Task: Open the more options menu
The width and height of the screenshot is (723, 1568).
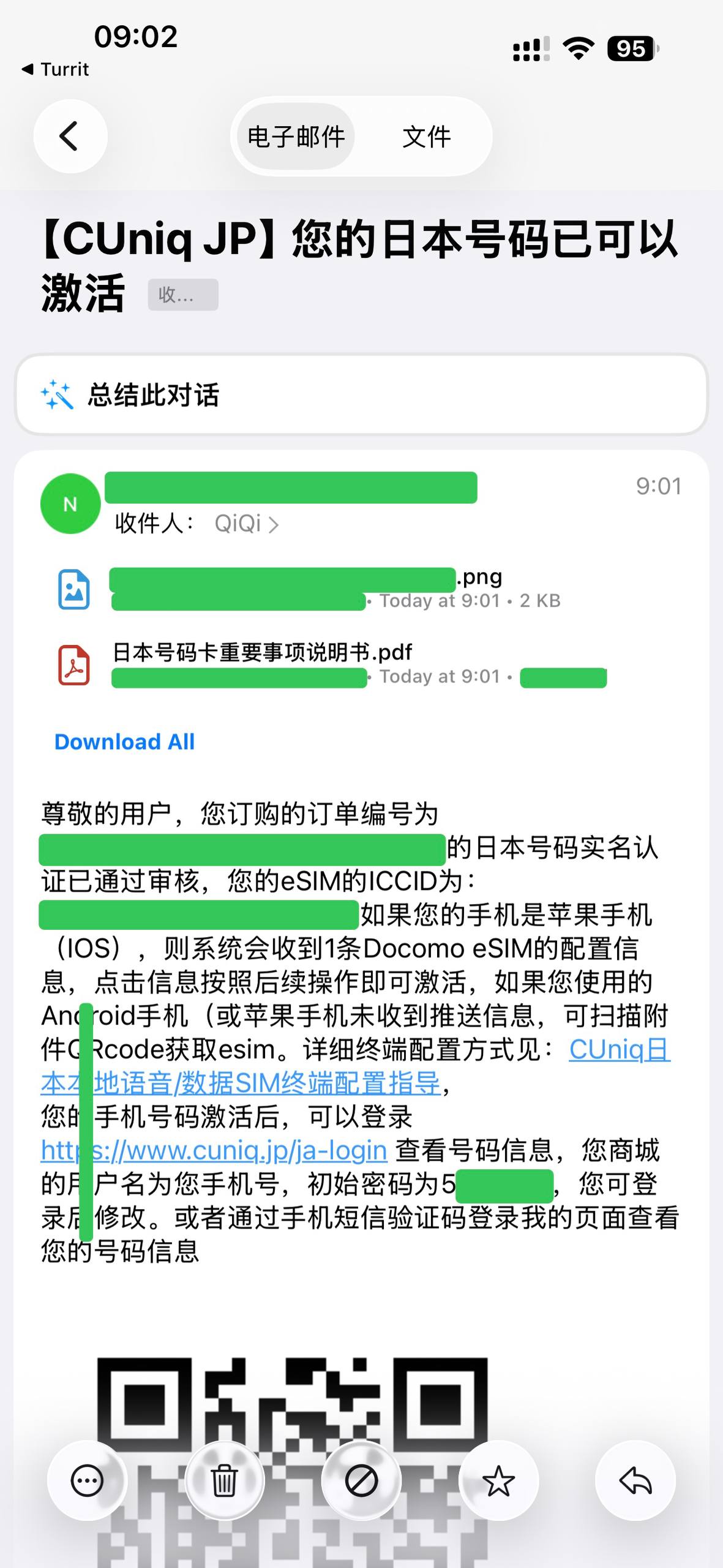Action: tap(87, 1481)
